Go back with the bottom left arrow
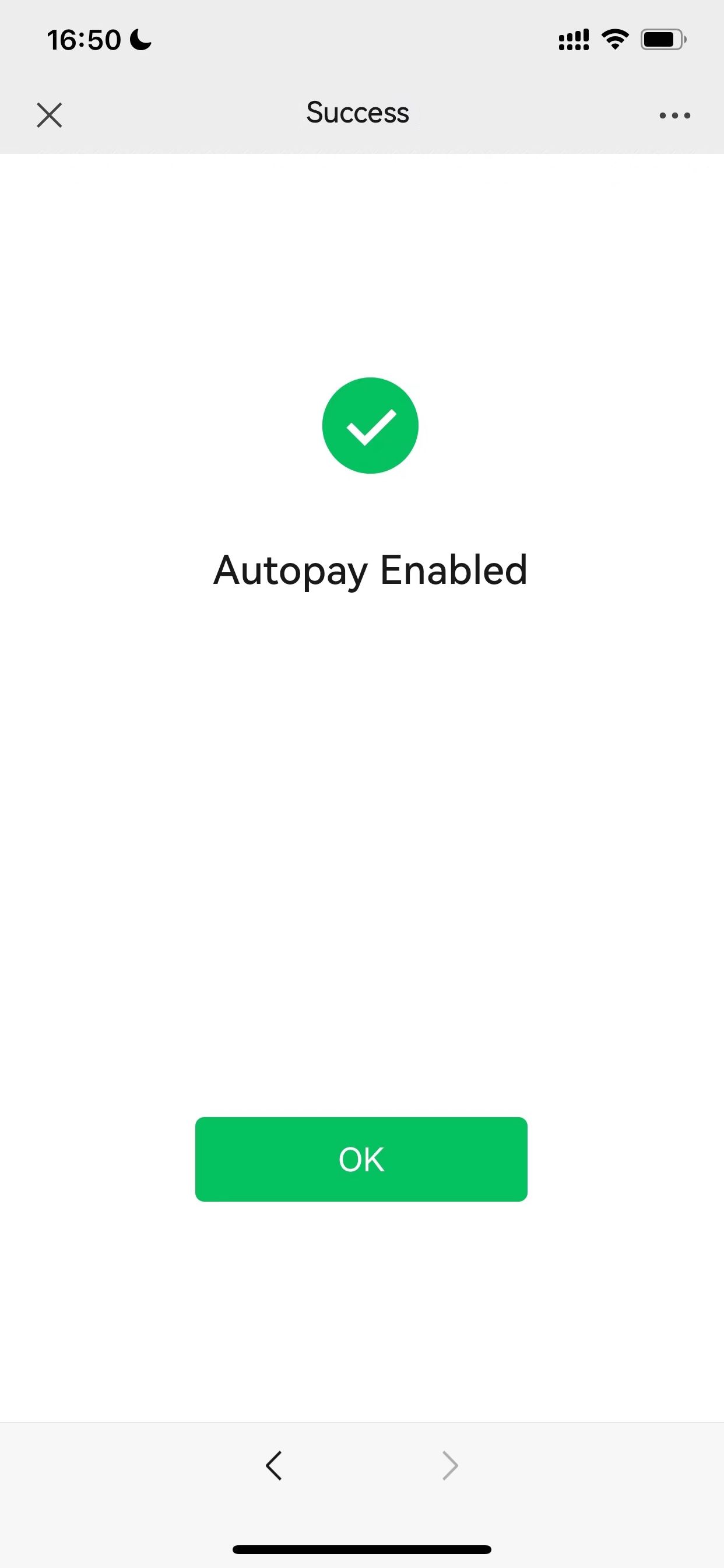This screenshot has width=724, height=1568. (x=274, y=1466)
